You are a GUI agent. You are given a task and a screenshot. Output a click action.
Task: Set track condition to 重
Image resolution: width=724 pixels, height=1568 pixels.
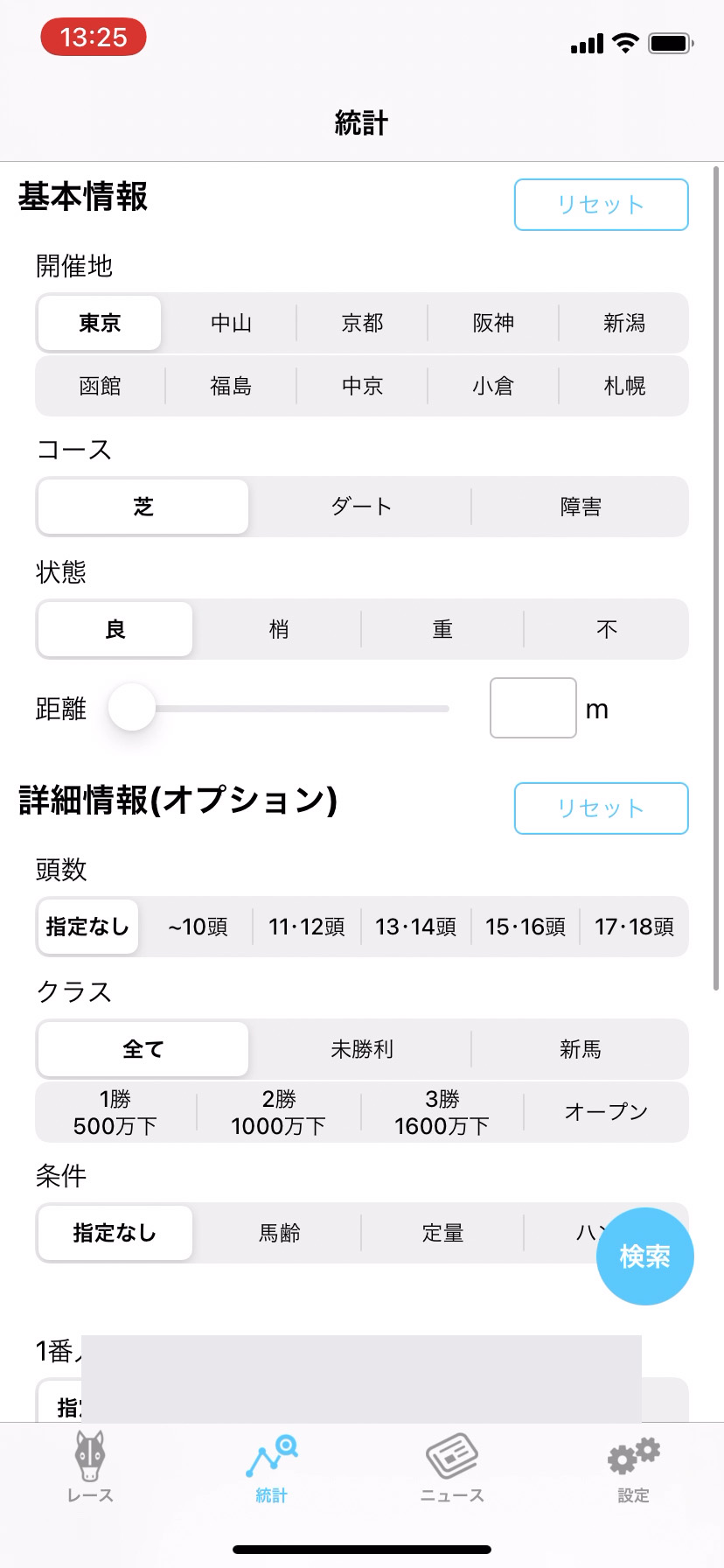click(442, 629)
